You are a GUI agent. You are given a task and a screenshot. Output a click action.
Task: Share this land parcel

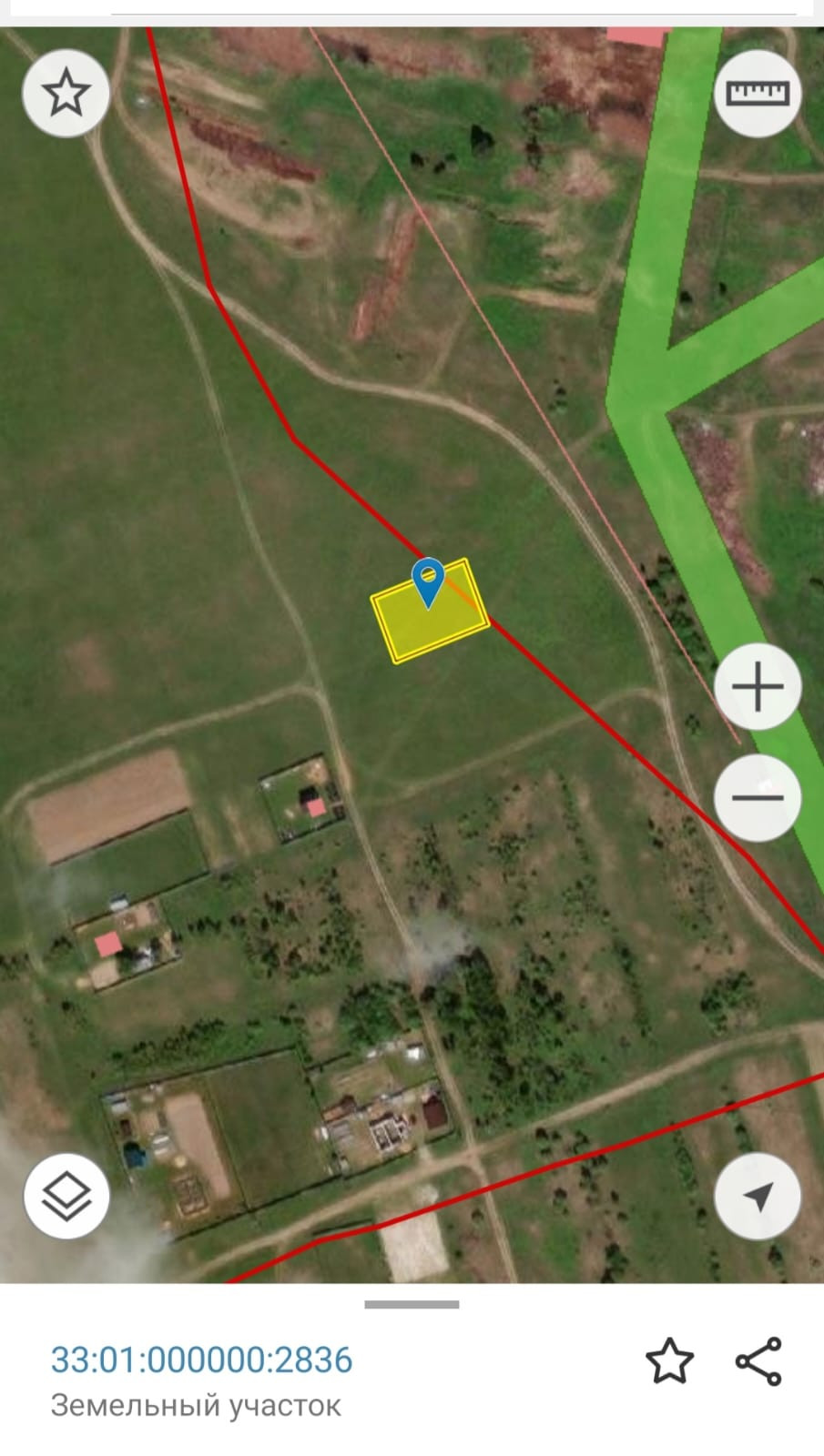[x=758, y=1361]
